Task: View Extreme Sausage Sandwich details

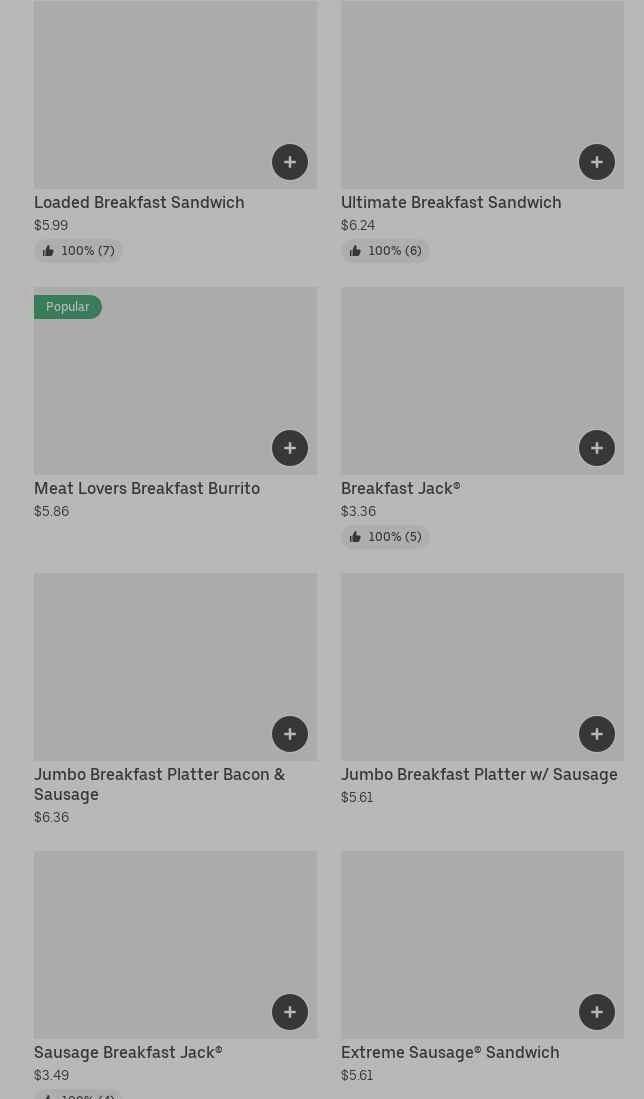Action: (450, 1052)
